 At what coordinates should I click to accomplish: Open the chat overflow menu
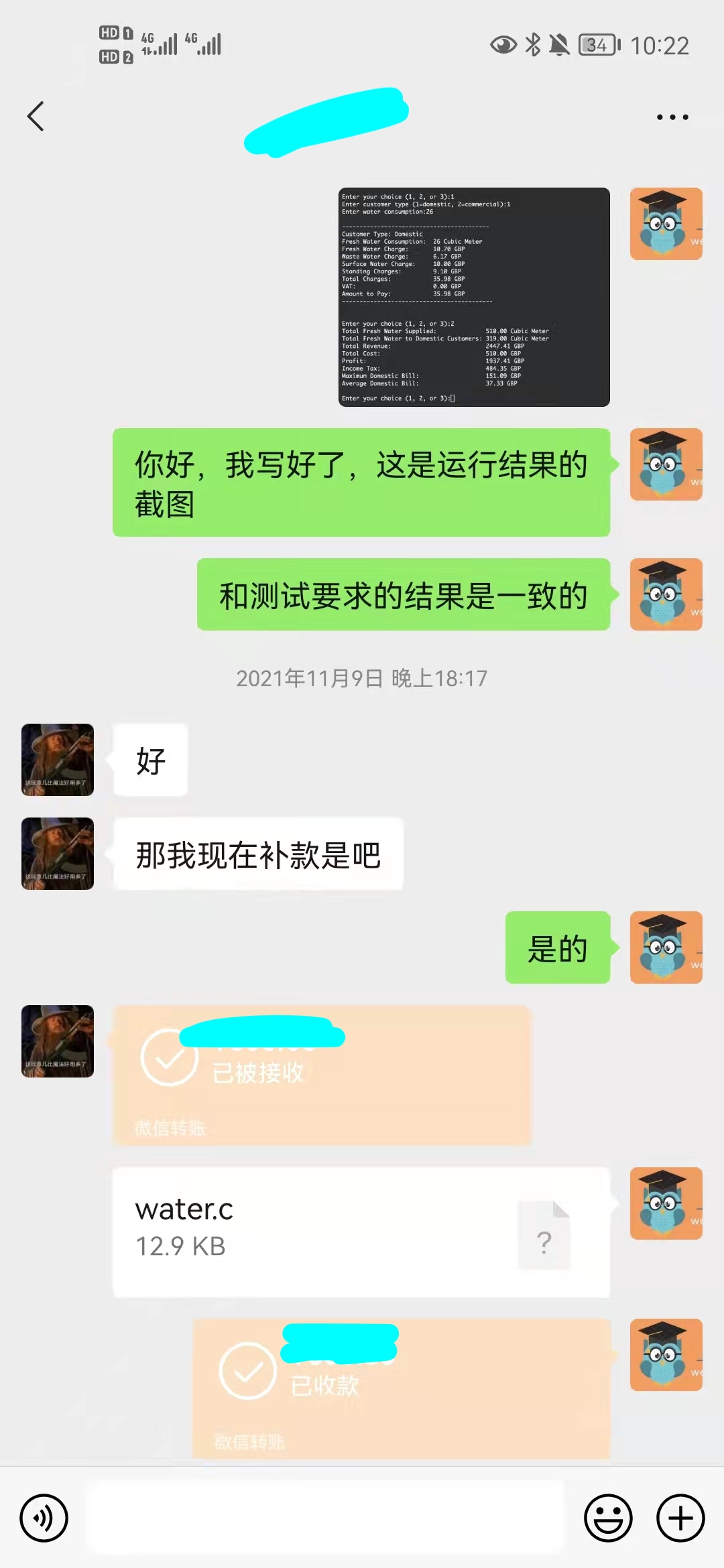click(x=672, y=117)
